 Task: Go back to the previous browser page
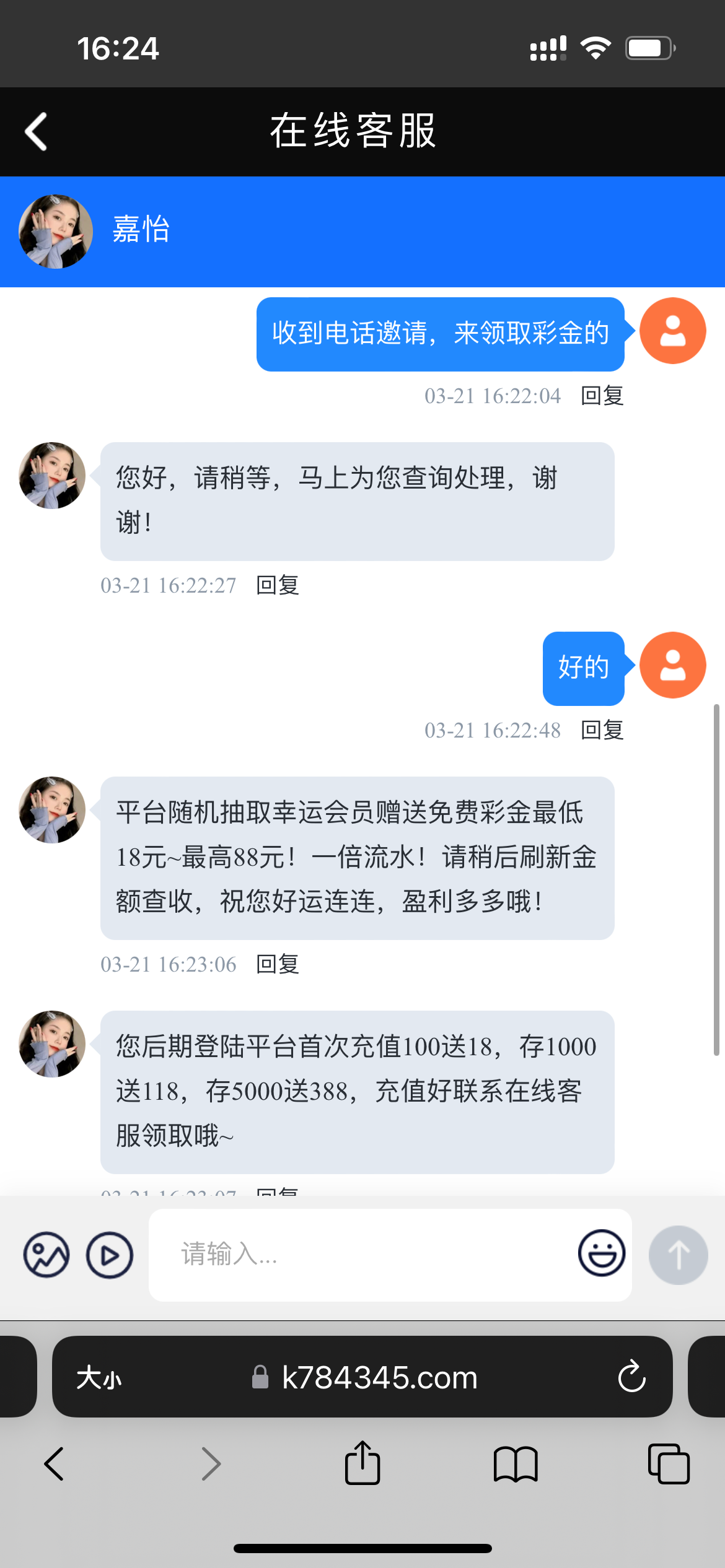pyautogui.click(x=55, y=1464)
